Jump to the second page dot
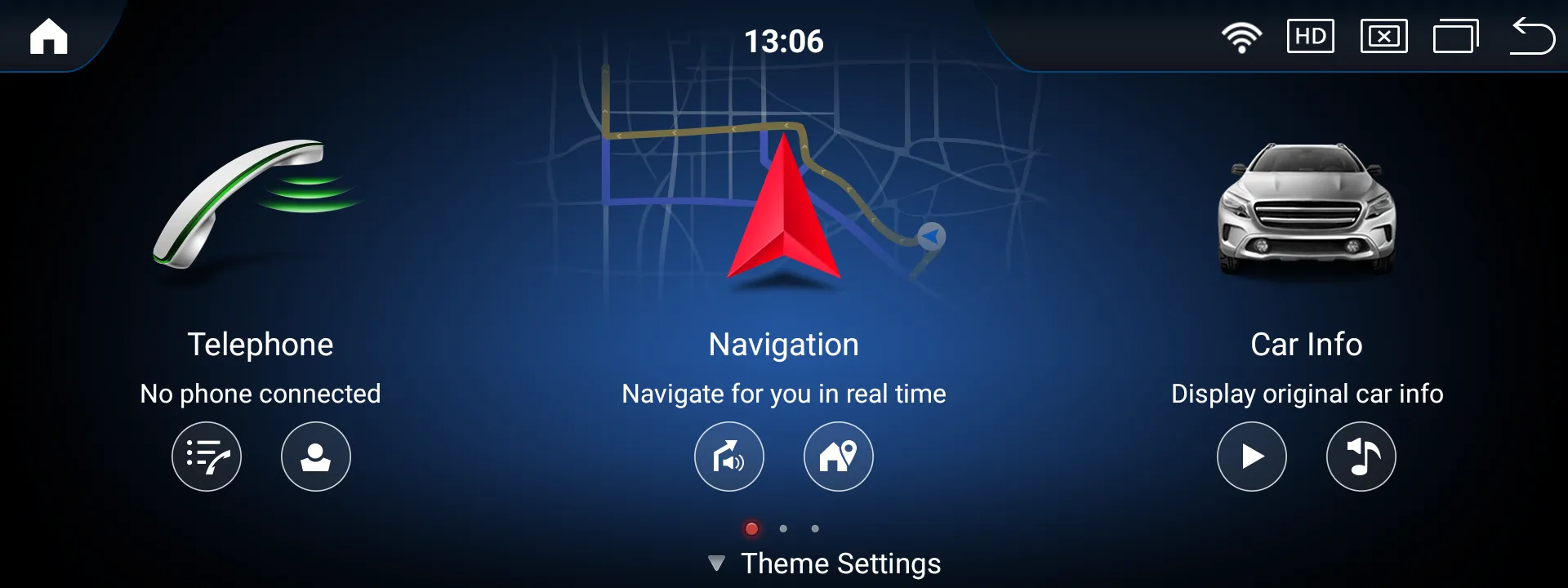This screenshot has width=1568, height=588. pyautogui.click(x=783, y=528)
